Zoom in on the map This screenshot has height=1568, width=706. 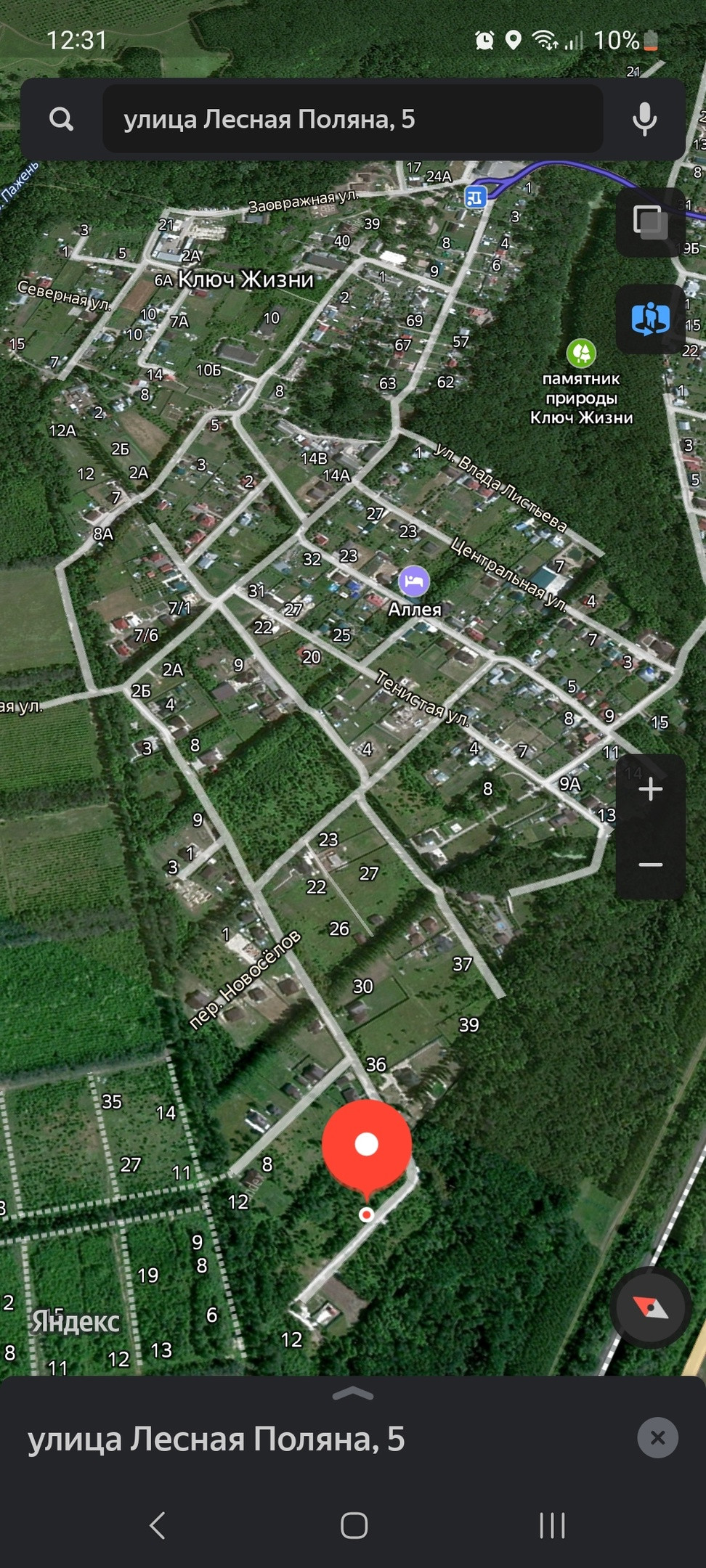pos(650,789)
